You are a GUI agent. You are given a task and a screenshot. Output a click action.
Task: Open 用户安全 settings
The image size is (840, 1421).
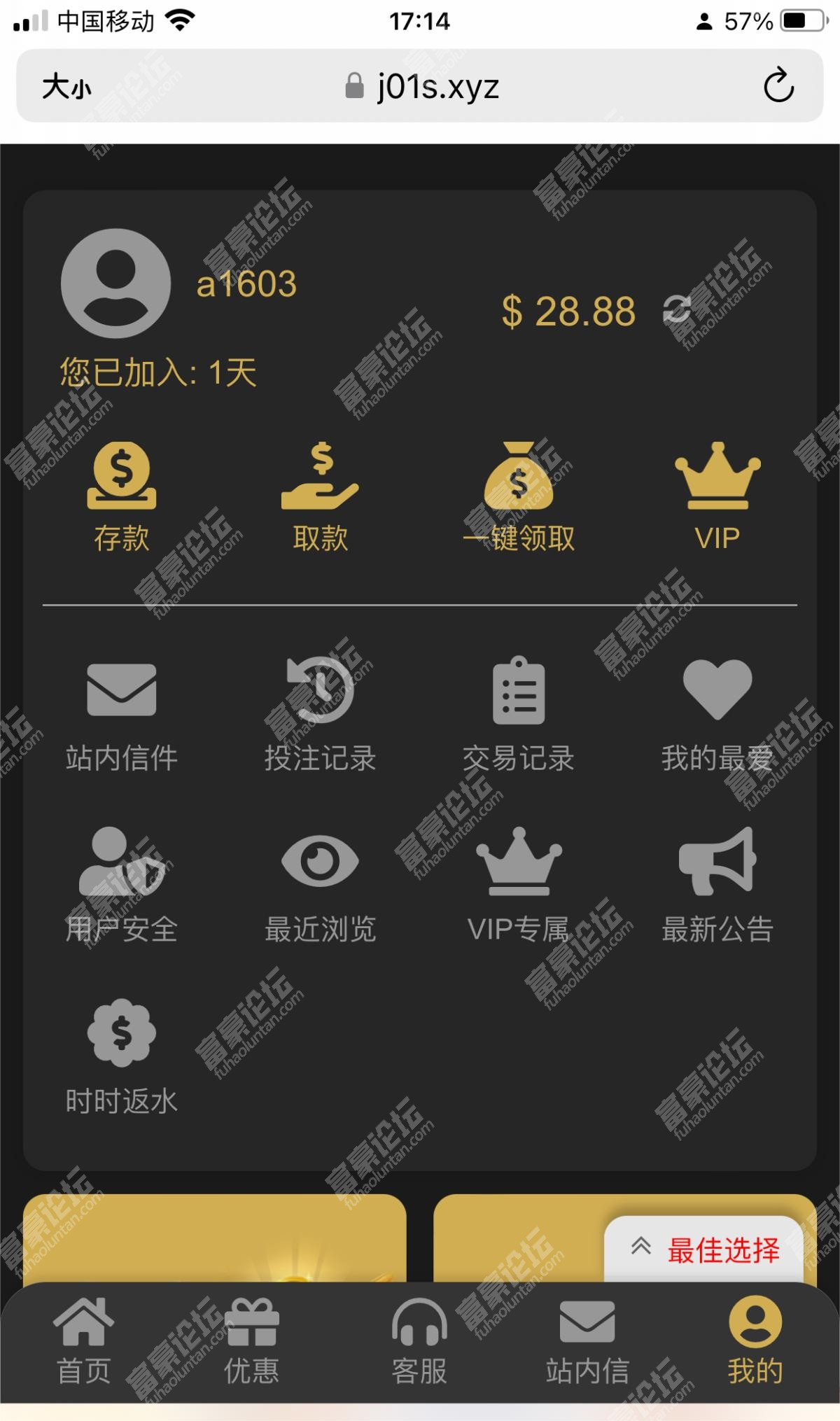122,886
